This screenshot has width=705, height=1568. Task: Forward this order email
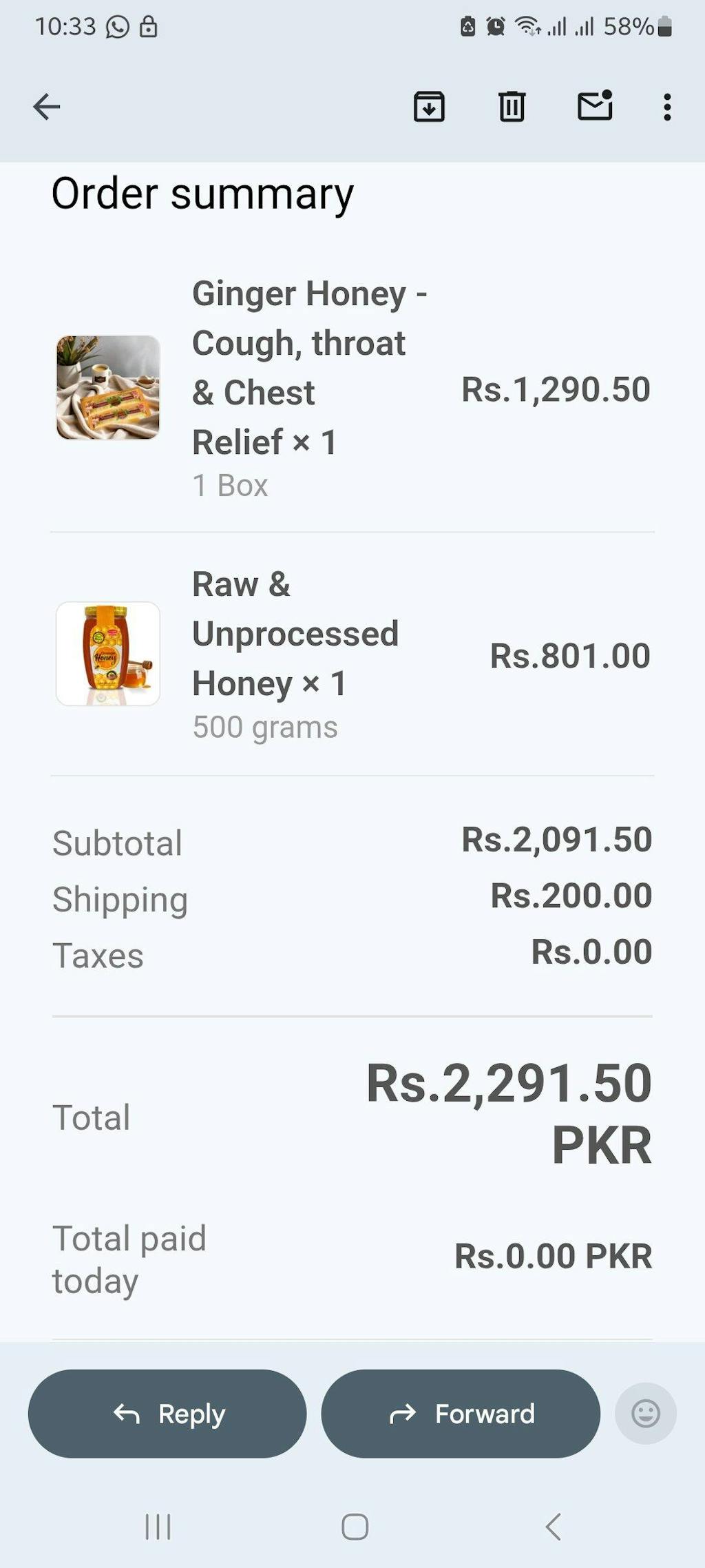click(x=461, y=1414)
